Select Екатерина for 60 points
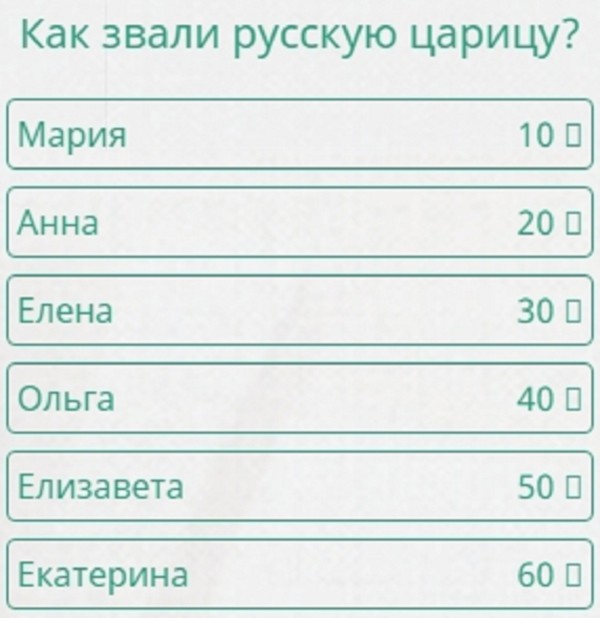600x618 pixels. coord(299,574)
